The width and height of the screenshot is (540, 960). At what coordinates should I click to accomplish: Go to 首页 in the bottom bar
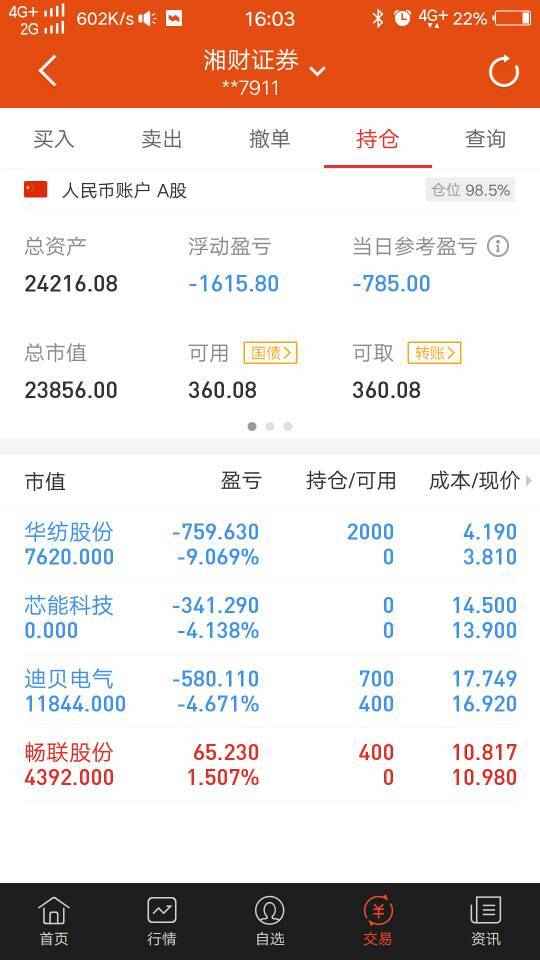(54, 921)
